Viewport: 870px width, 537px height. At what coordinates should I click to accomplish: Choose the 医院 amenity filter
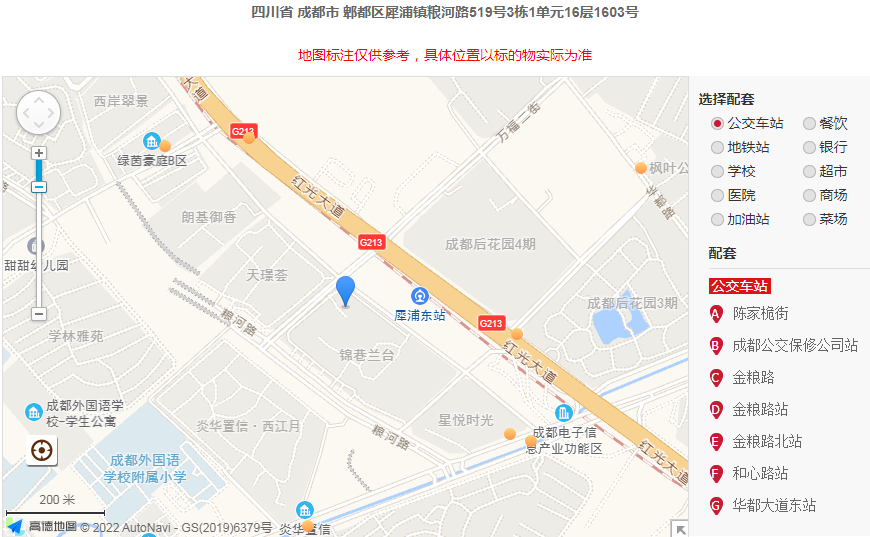(x=717, y=196)
